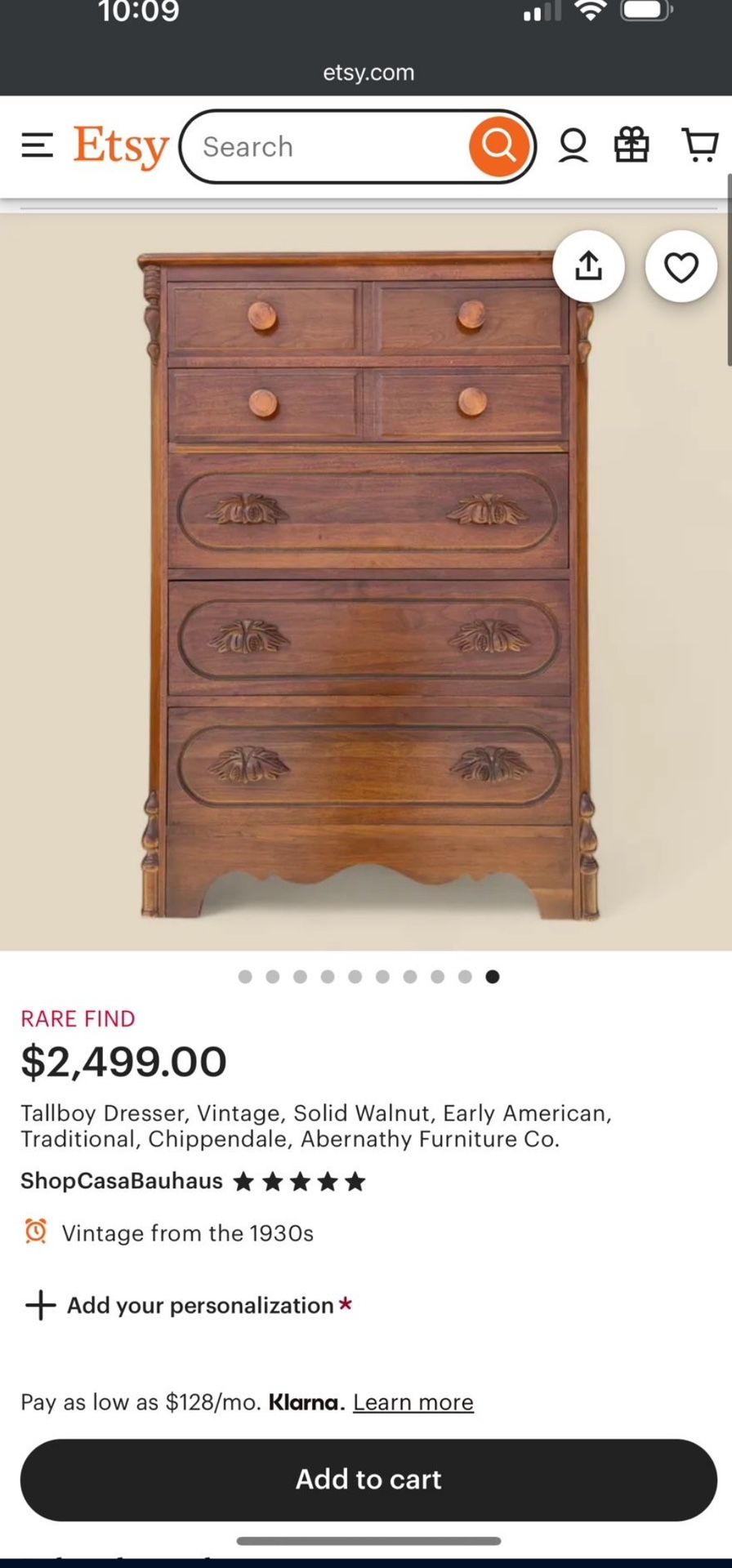732x1568 pixels.
Task: Favorite the dresser with the heart icon
Action: click(681, 266)
